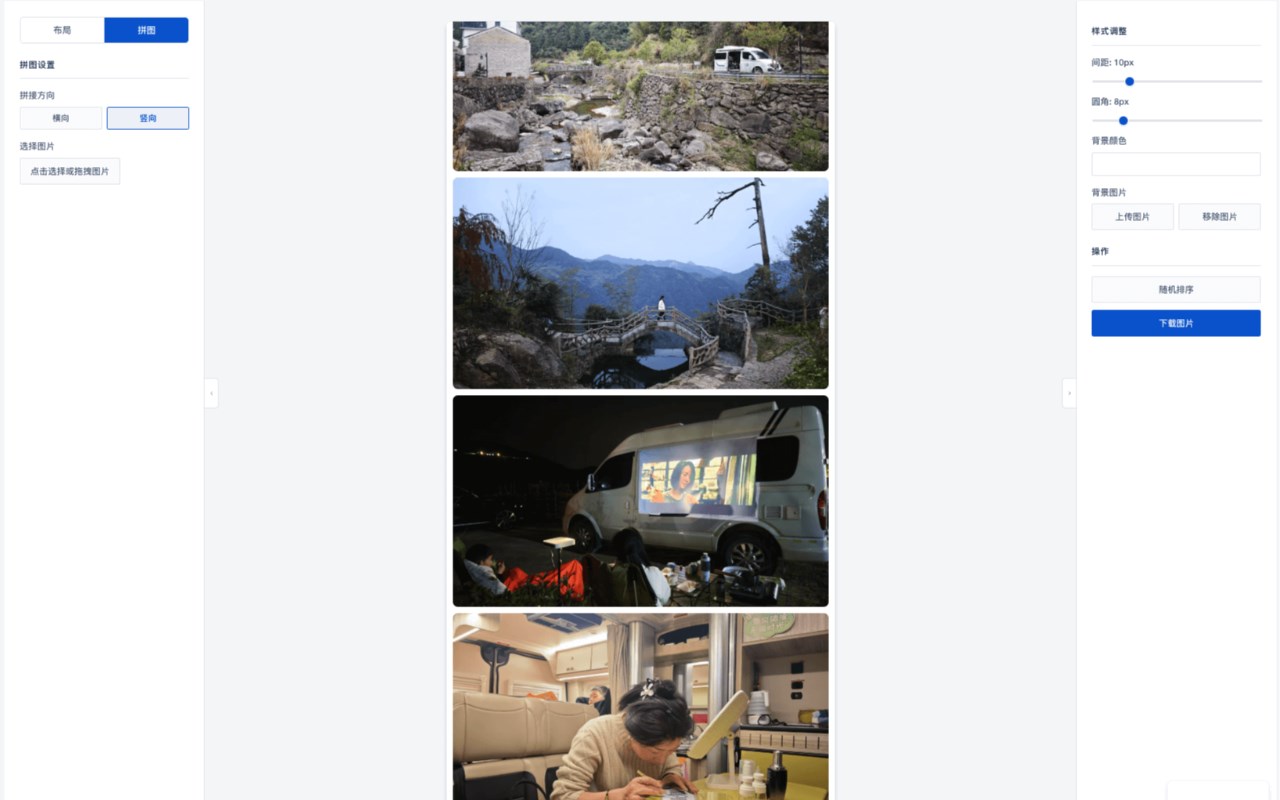1280x800 pixels.
Task: Tap 上传图片 to upload a background
Action: pos(1132,217)
